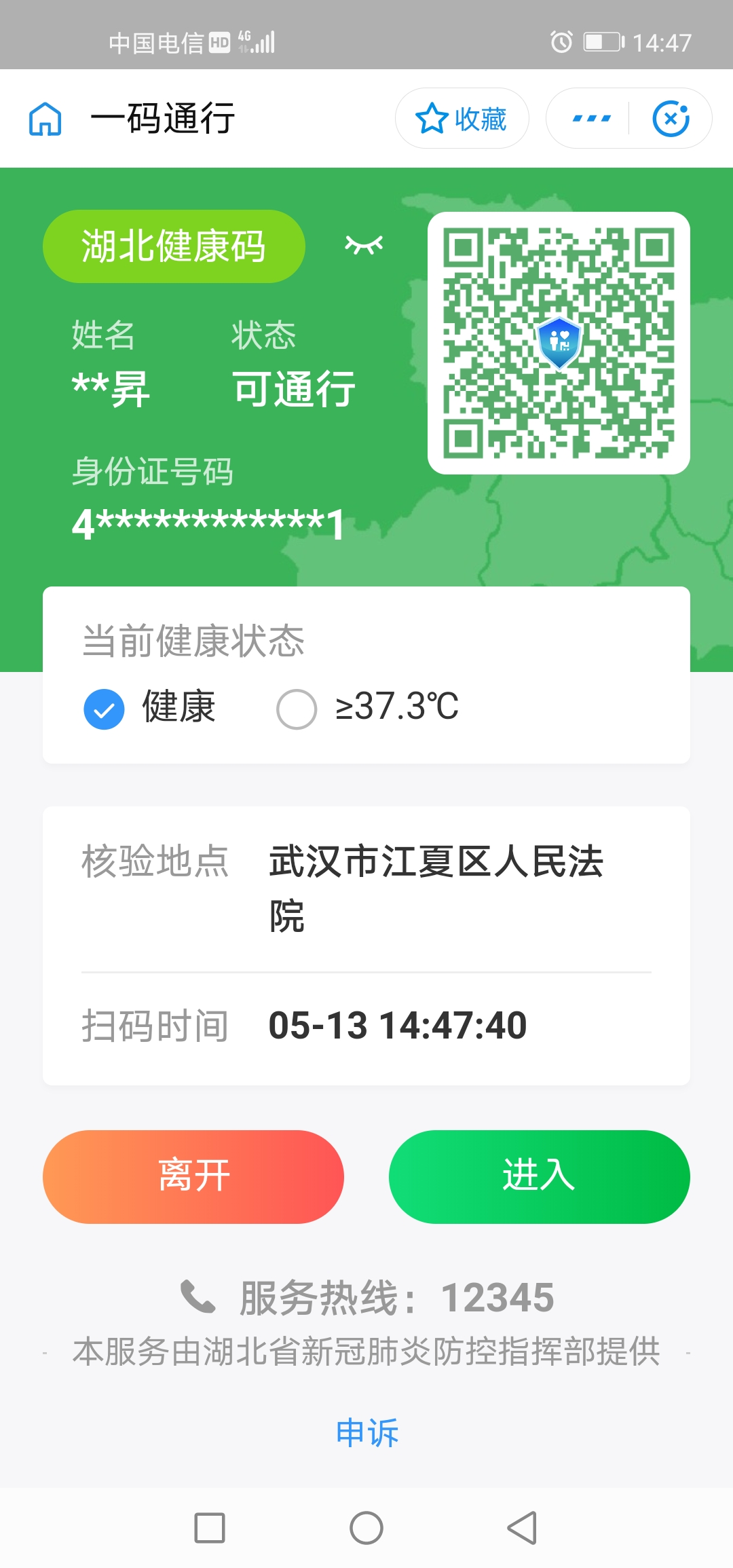Close the mini program with X icon

[671, 119]
